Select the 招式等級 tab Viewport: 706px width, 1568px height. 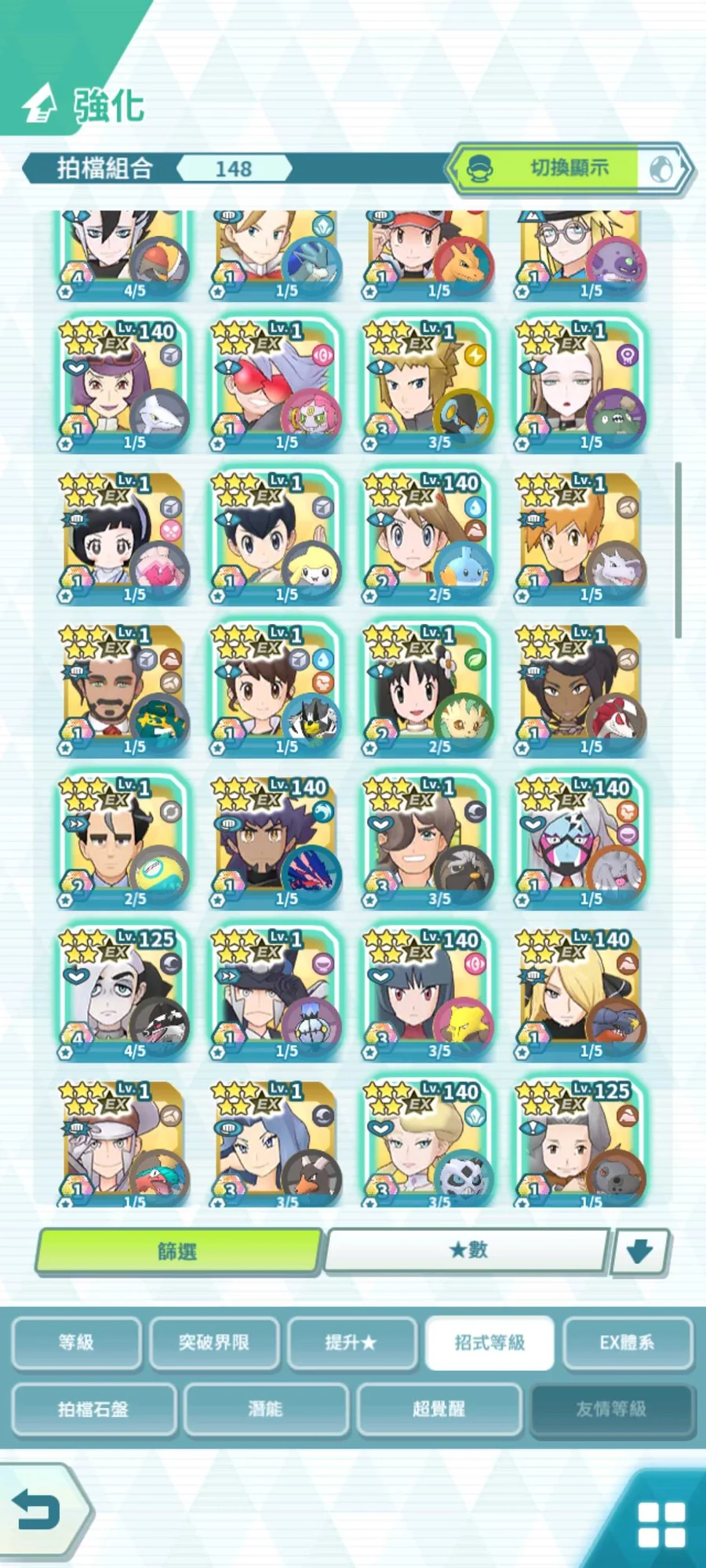489,1342
